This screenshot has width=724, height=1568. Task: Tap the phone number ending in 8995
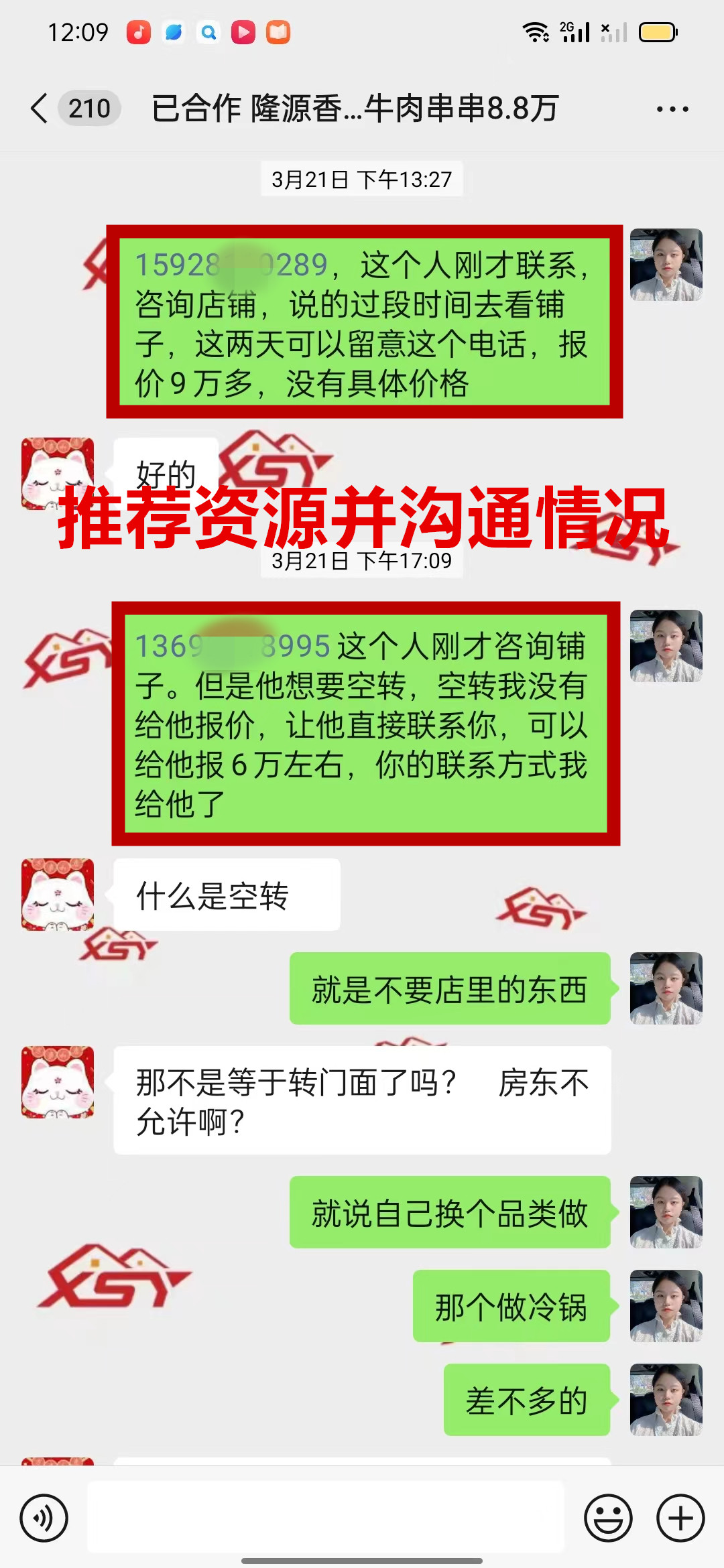233,647
